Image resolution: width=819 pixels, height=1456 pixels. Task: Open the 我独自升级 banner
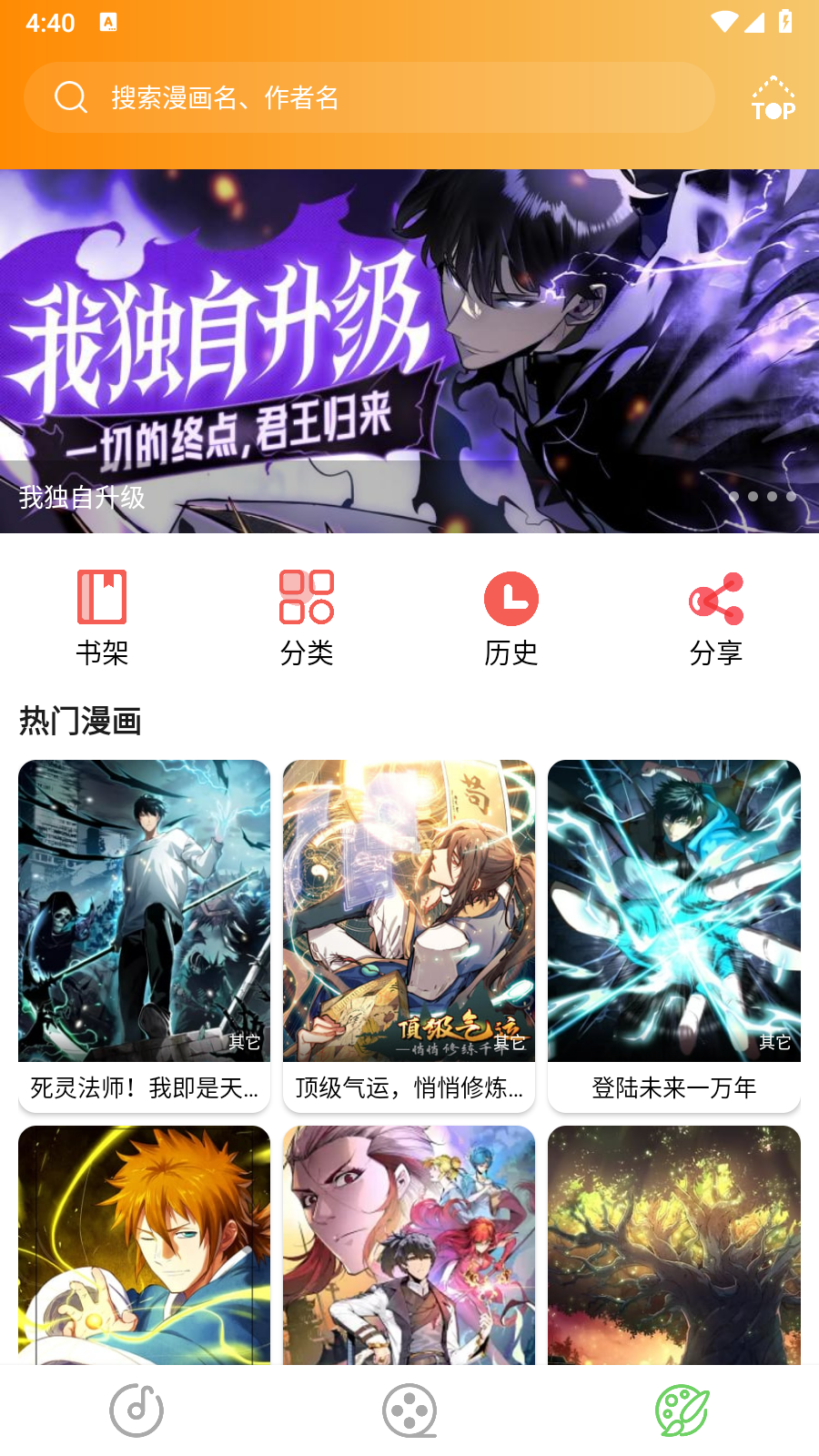tap(409, 350)
